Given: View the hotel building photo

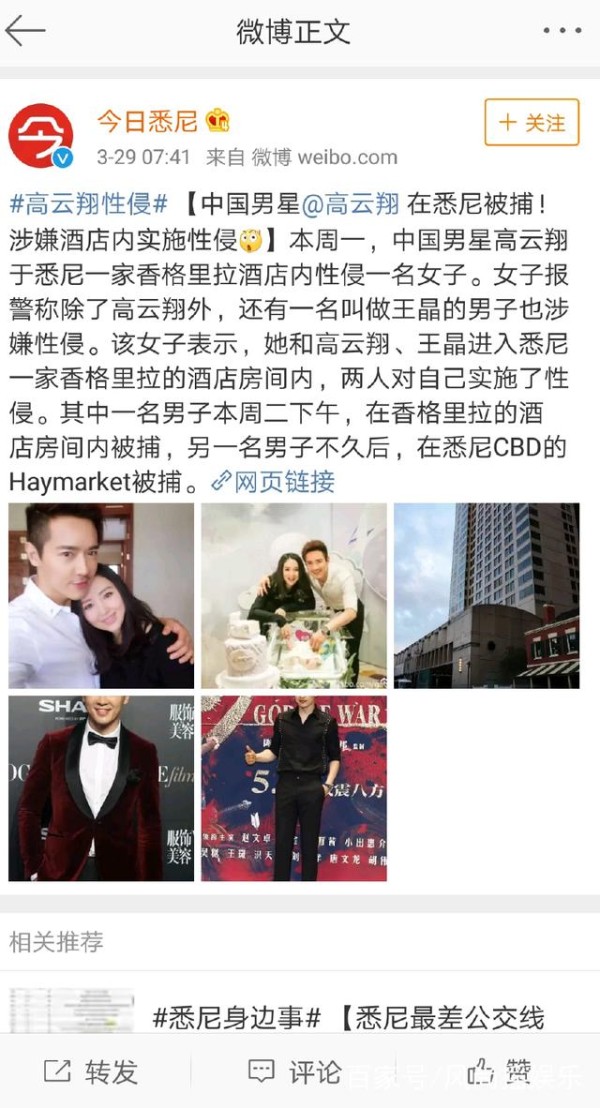Looking at the screenshot, I should (487, 596).
